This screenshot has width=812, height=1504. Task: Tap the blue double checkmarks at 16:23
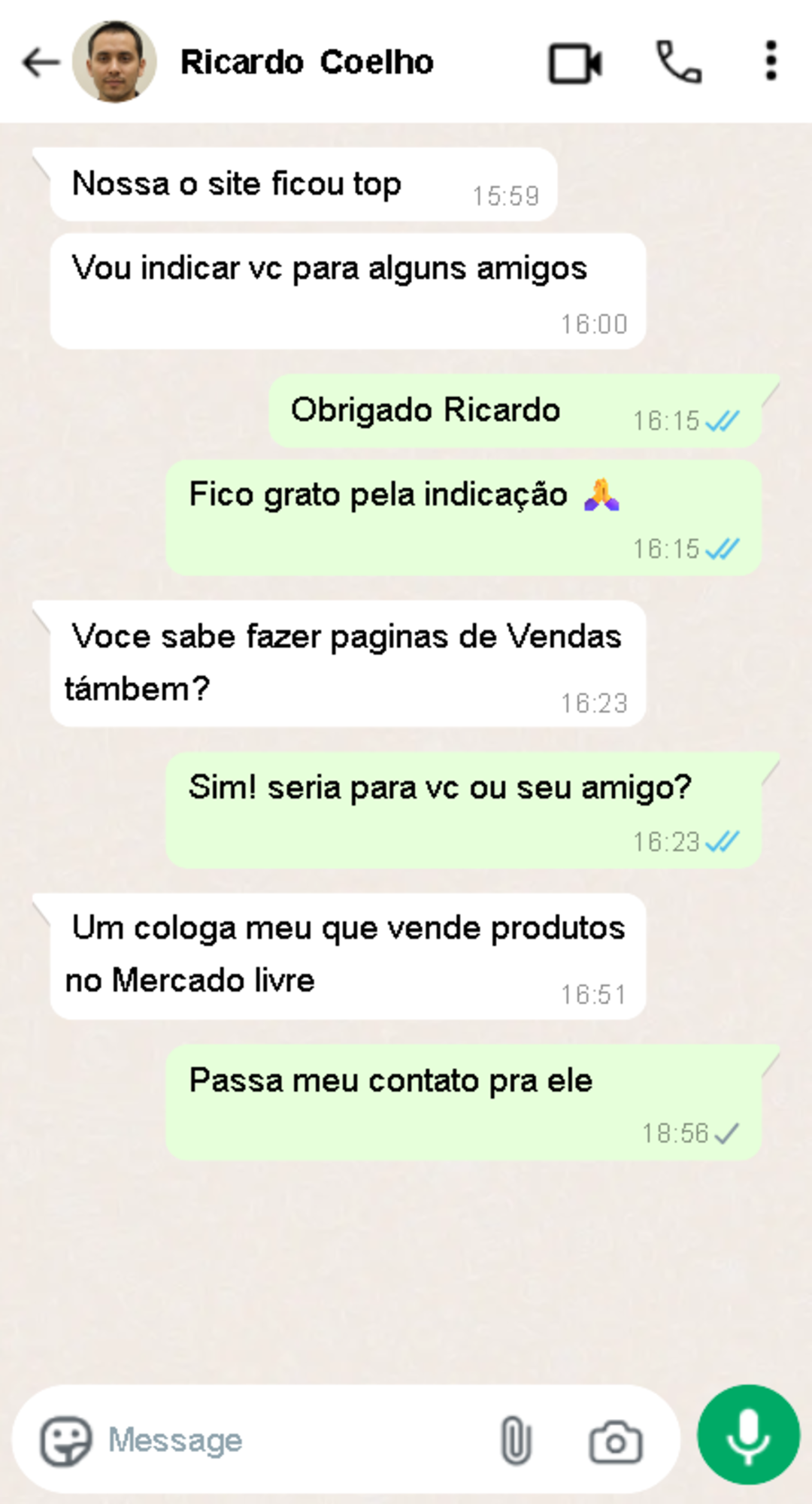(725, 842)
